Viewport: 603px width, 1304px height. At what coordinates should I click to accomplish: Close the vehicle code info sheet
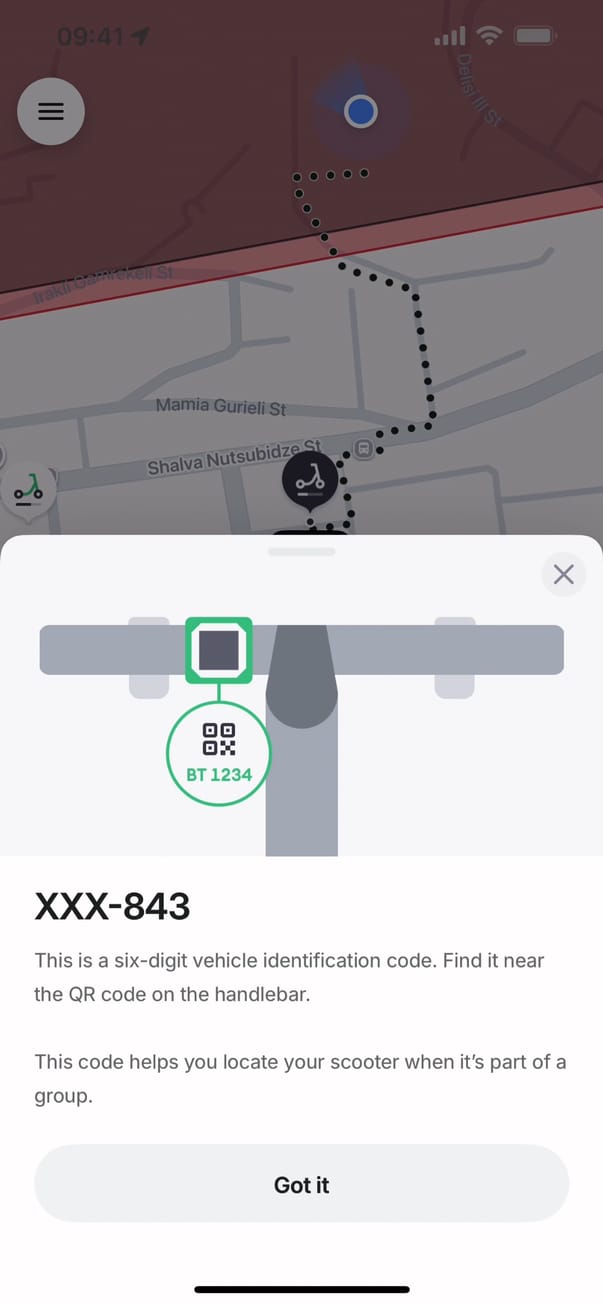[x=563, y=574]
